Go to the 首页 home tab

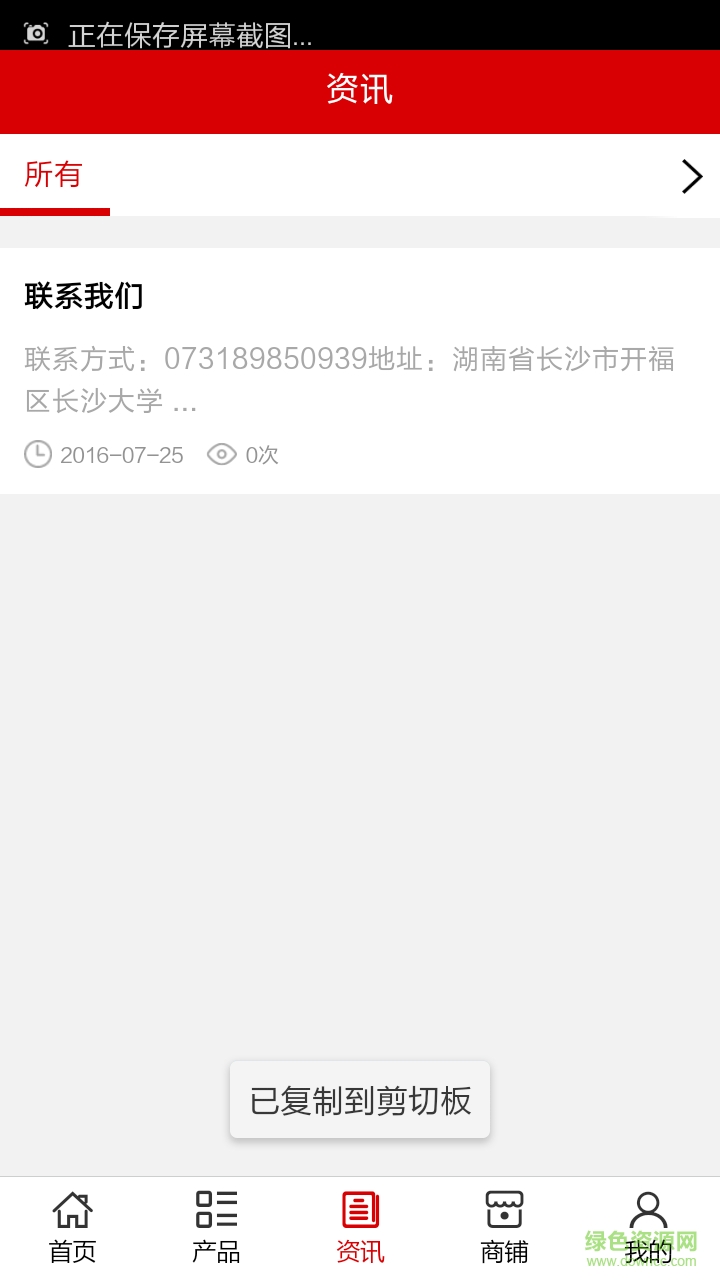(x=72, y=1226)
